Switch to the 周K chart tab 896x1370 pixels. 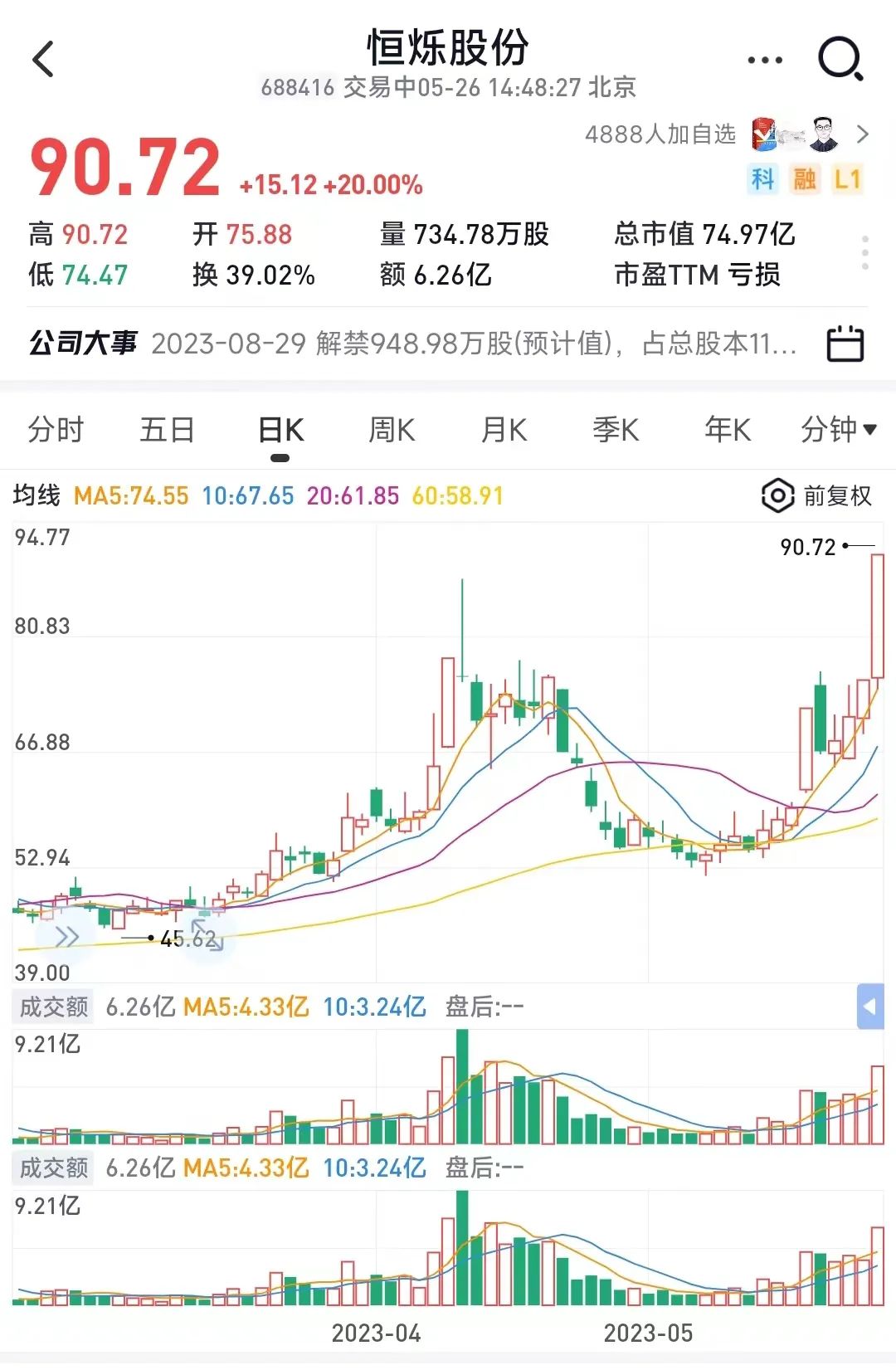pyautogui.click(x=392, y=431)
